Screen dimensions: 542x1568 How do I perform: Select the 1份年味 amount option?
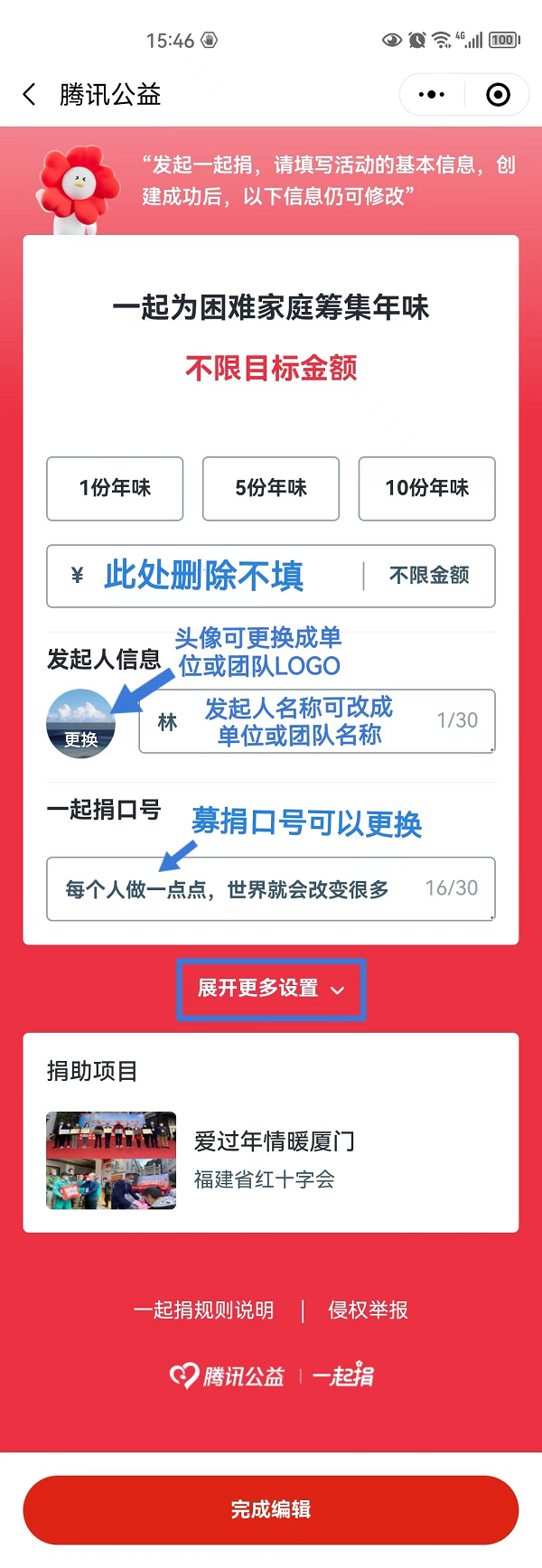115,488
